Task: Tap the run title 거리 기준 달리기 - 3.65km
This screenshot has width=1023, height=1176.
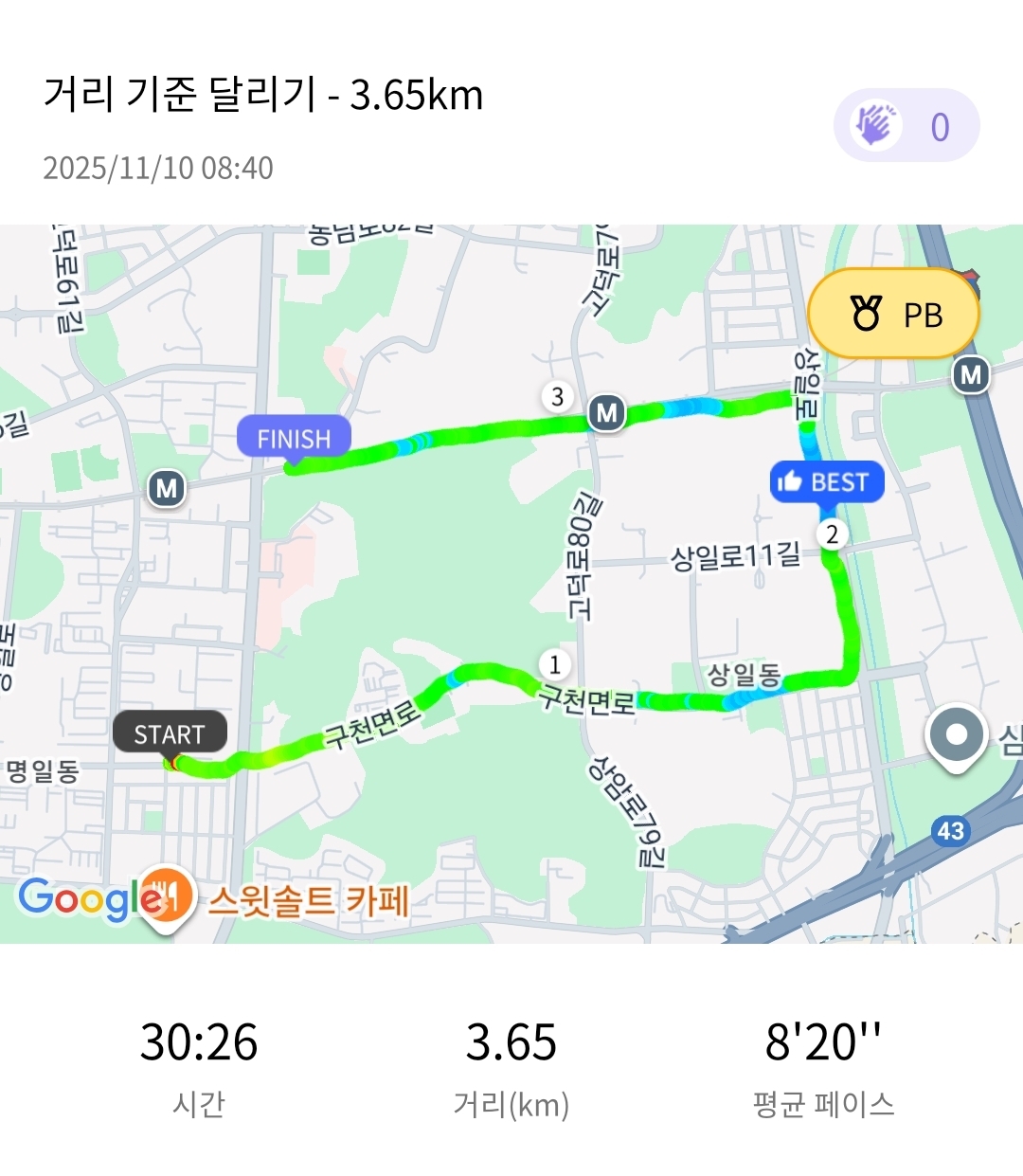Action: (x=263, y=95)
